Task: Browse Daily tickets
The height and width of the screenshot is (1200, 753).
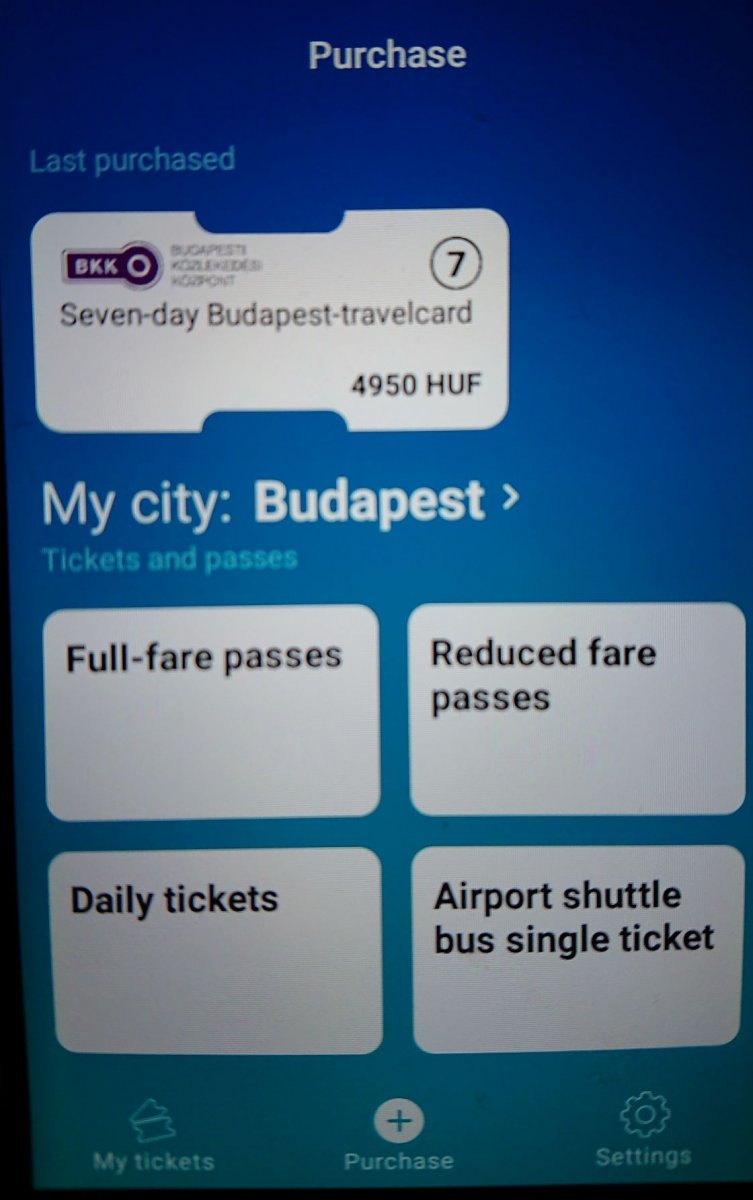Action: point(217,949)
